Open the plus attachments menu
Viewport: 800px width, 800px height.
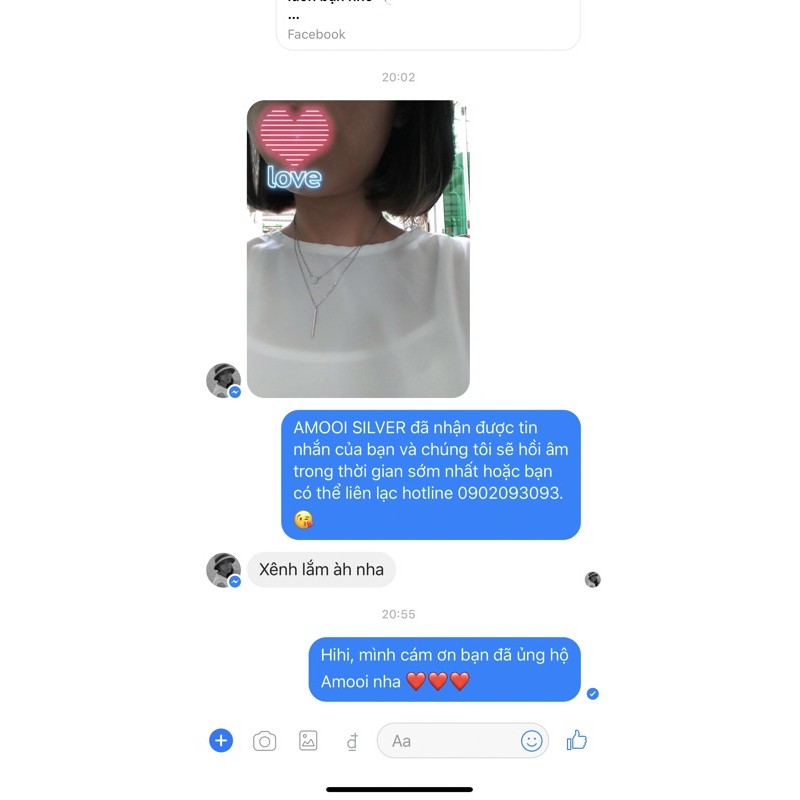point(221,741)
